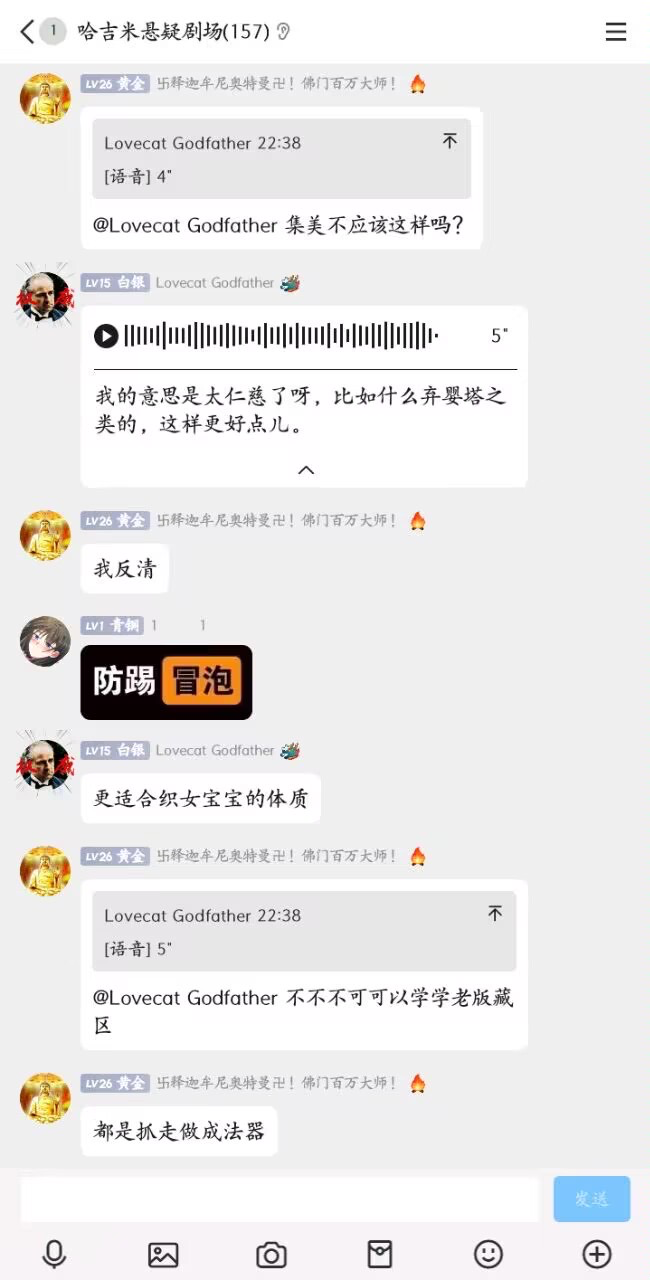The image size is (650, 1280).
Task: Open the emoji panel
Action: click(488, 1254)
